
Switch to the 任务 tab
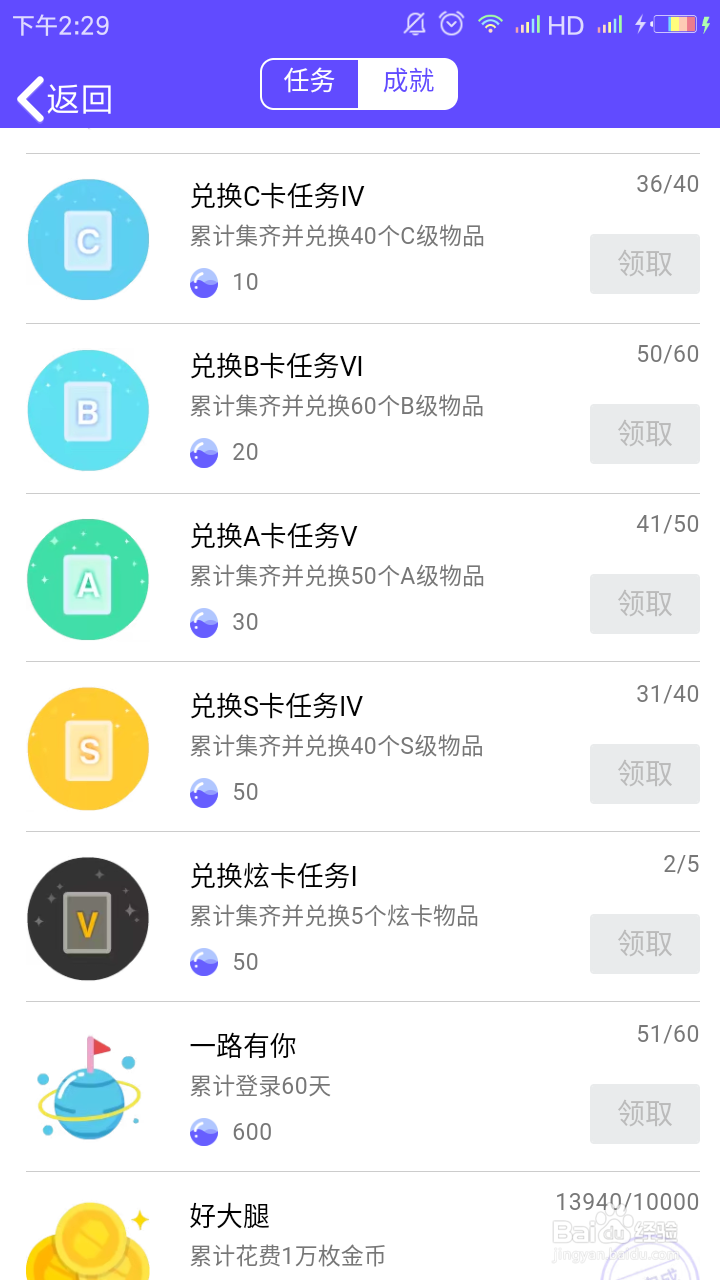coord(309,83)
